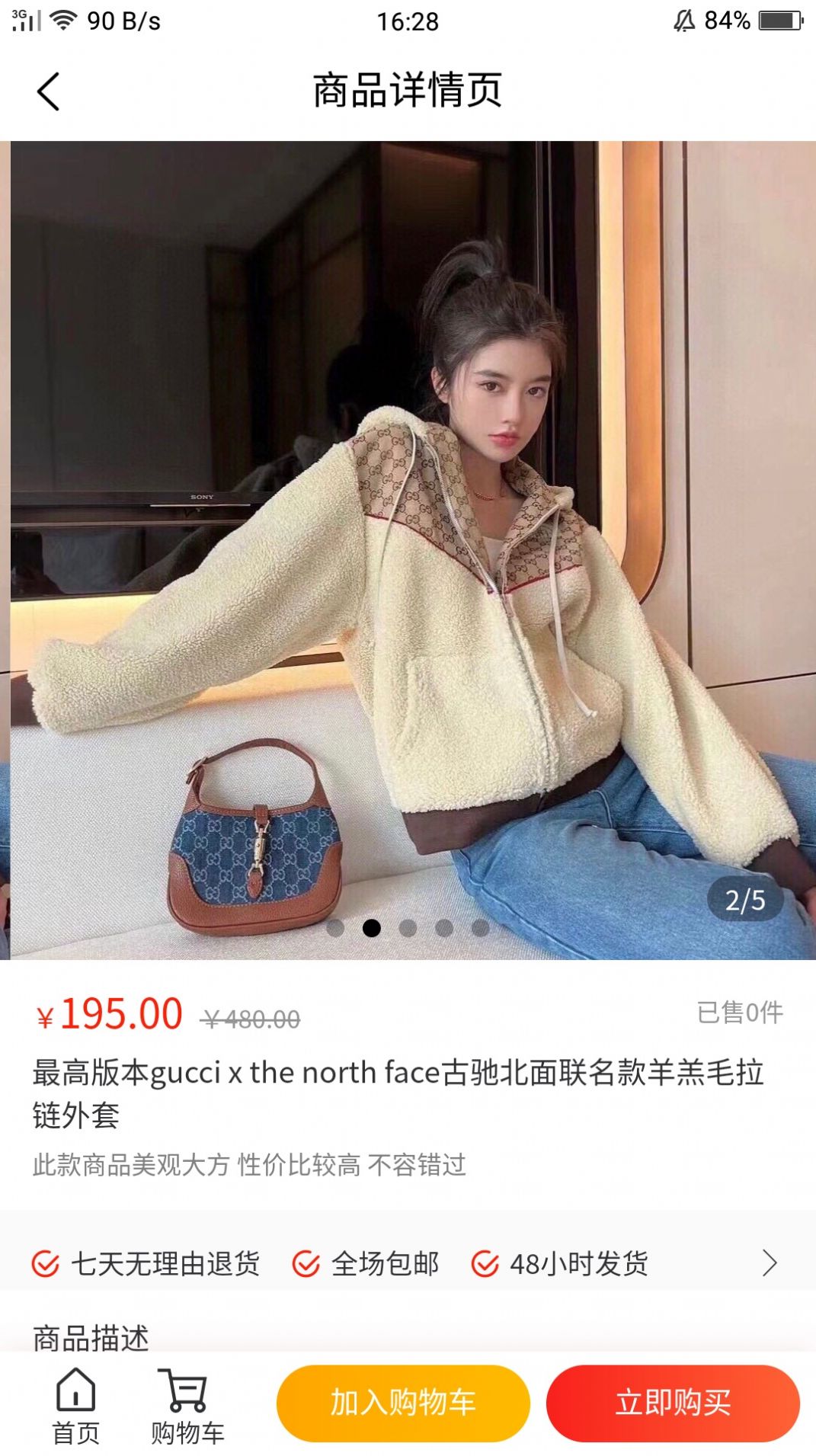Viewport: 816px width, 1456px height.
Task: Add the jacket with 加入购物车
Action: (402, 1403)
